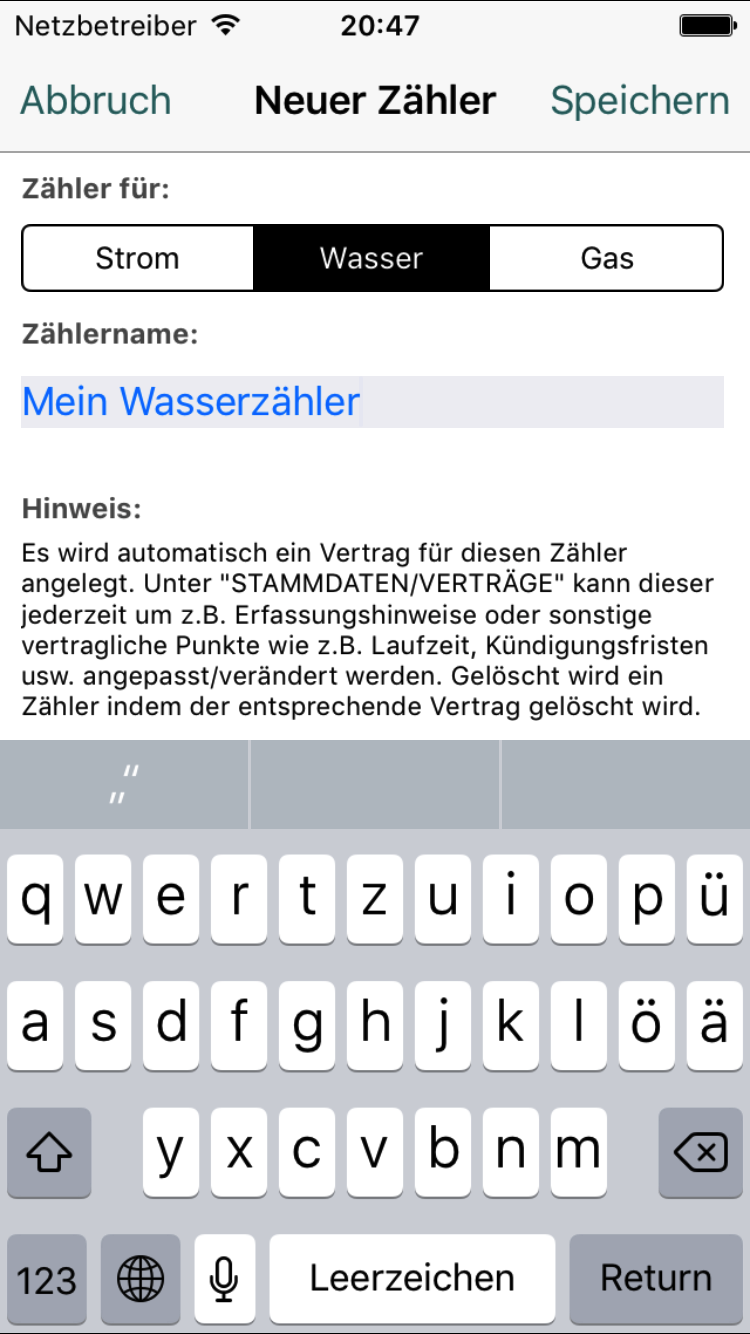Start dictation with the microphone key

click(225, 1279)
